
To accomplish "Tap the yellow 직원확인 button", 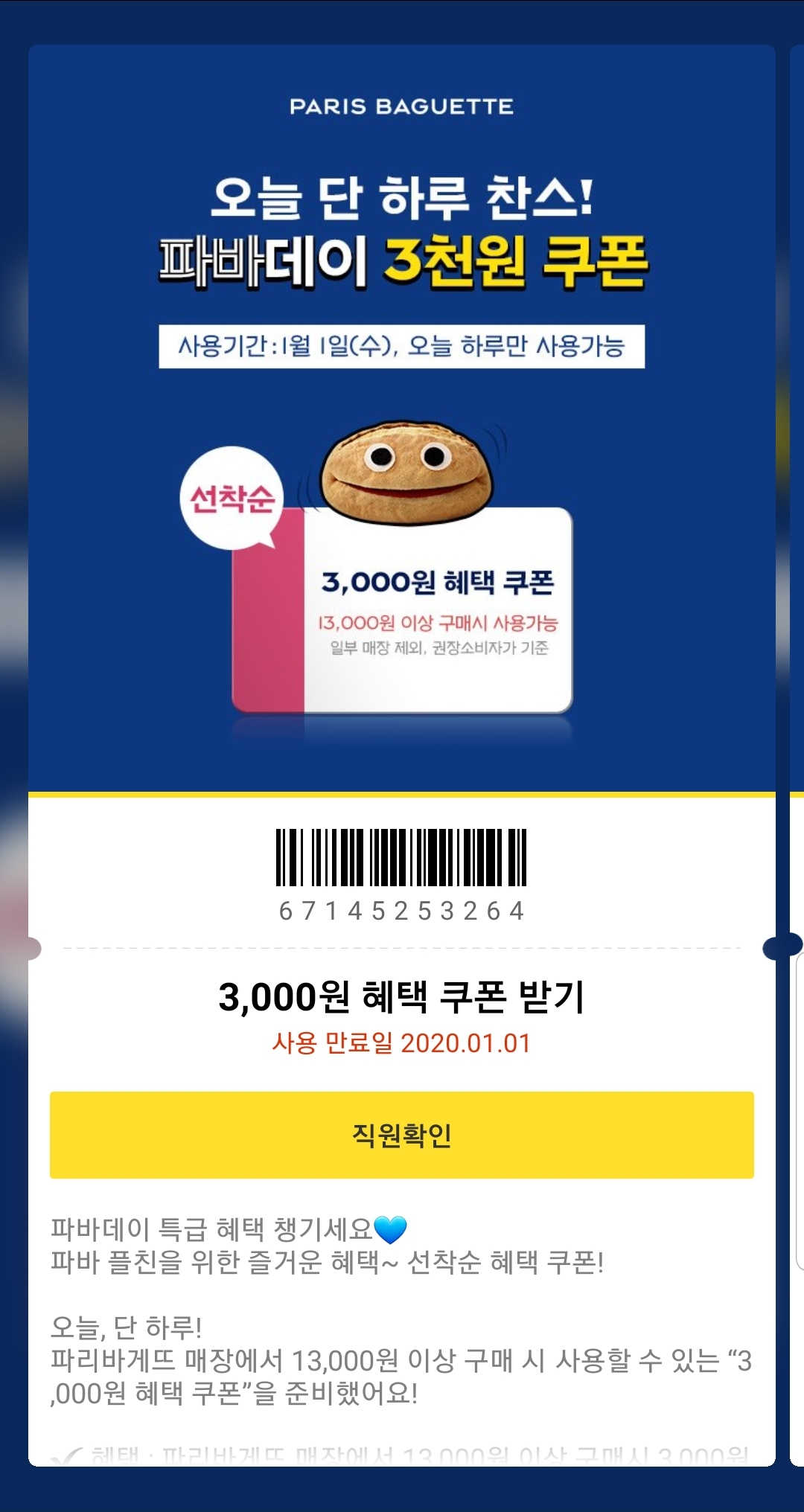I will 402,1135.
